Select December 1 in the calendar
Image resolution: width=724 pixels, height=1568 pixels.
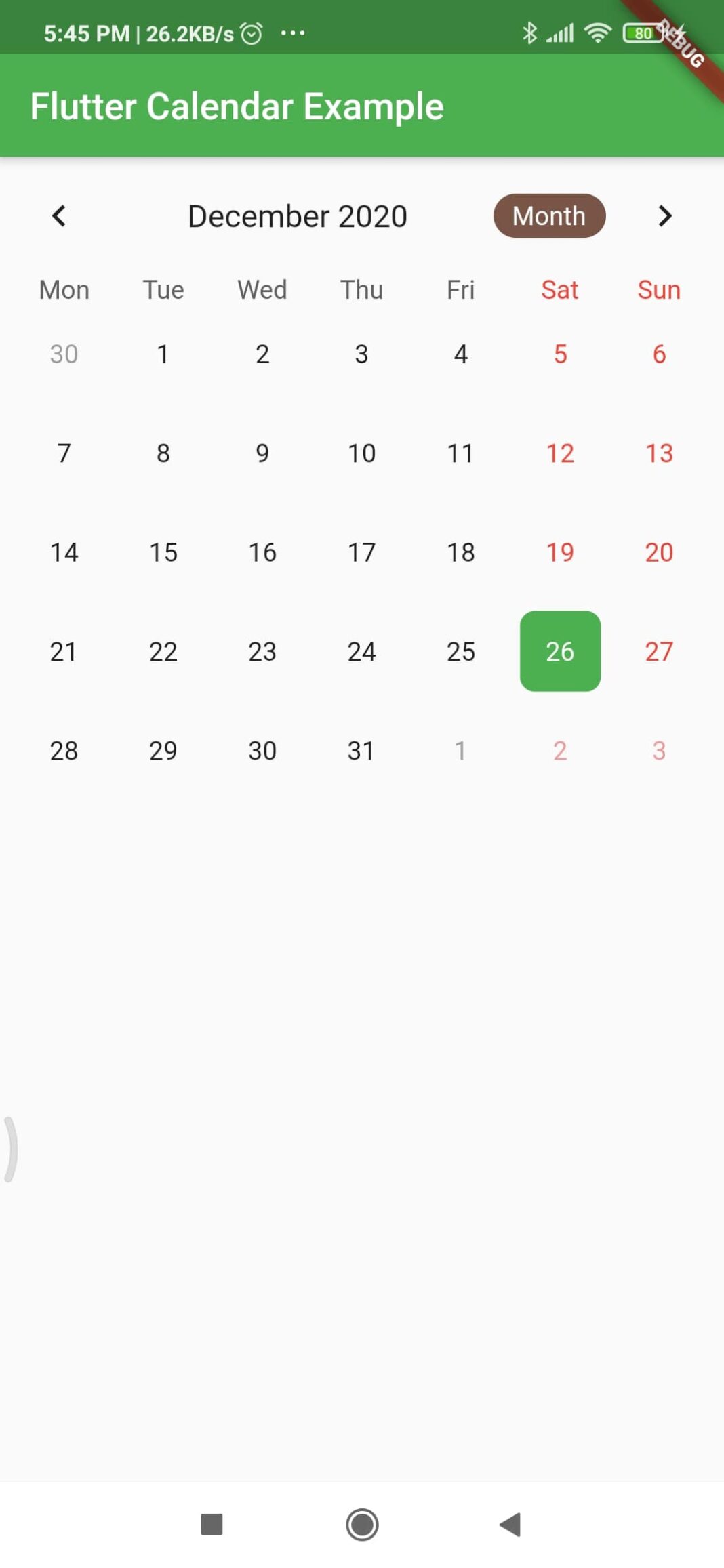click(163, 354)
